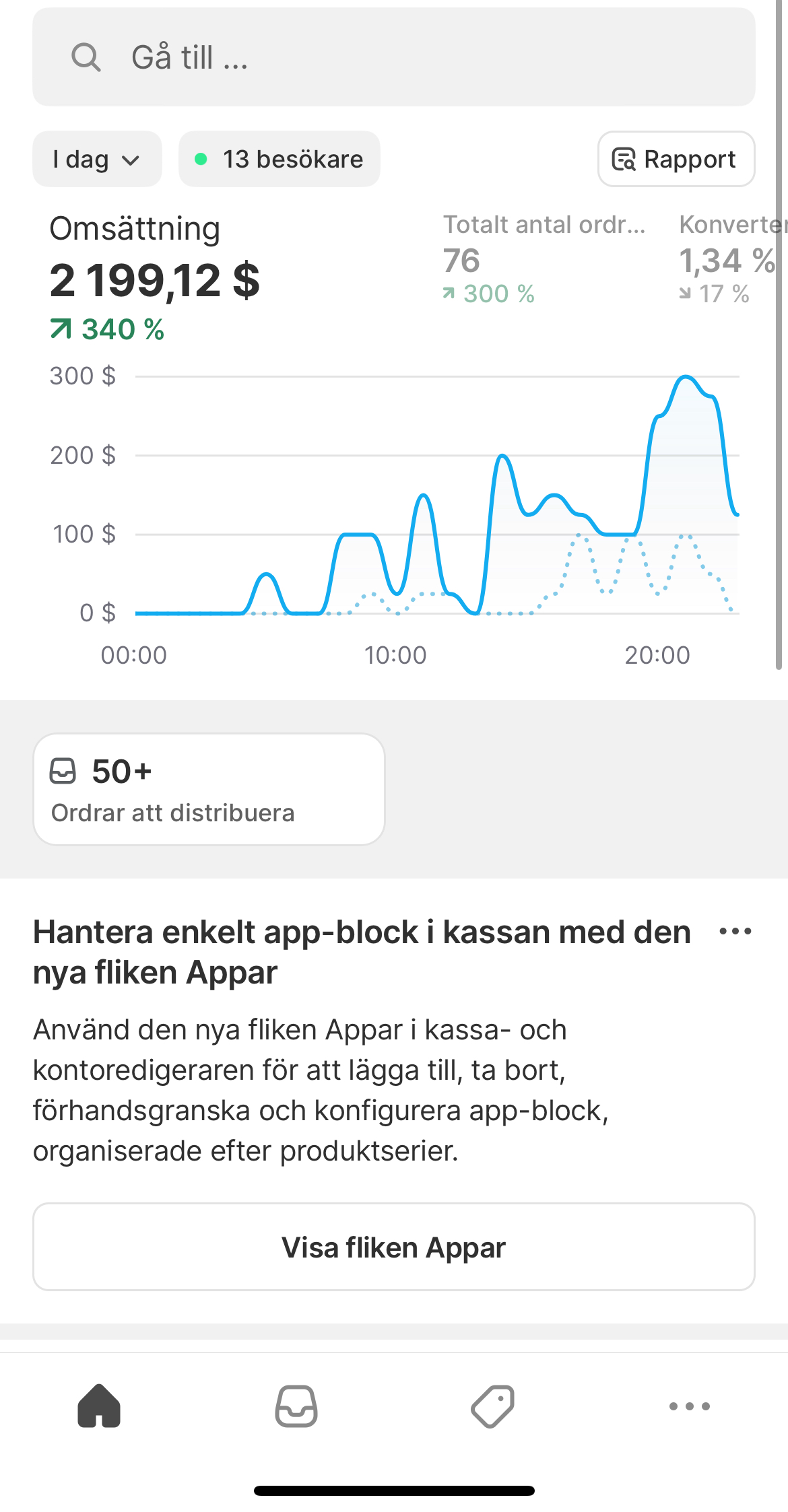Show the Konverteringsgrad metric
Screen dimensions: 788x1512
tap(730, 259)
